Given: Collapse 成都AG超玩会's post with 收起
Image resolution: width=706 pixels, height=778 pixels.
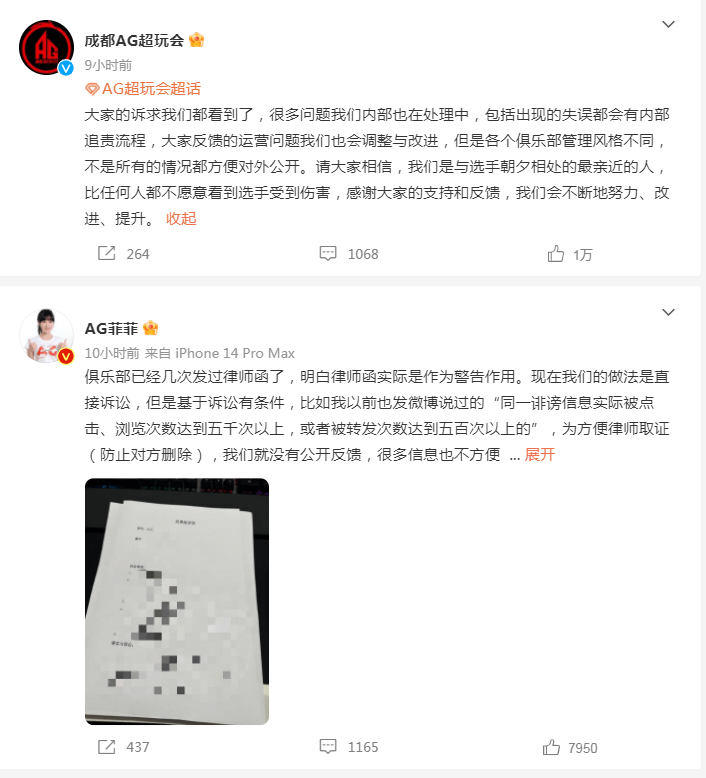Looking at the screenshot, I should pos(181,218).
